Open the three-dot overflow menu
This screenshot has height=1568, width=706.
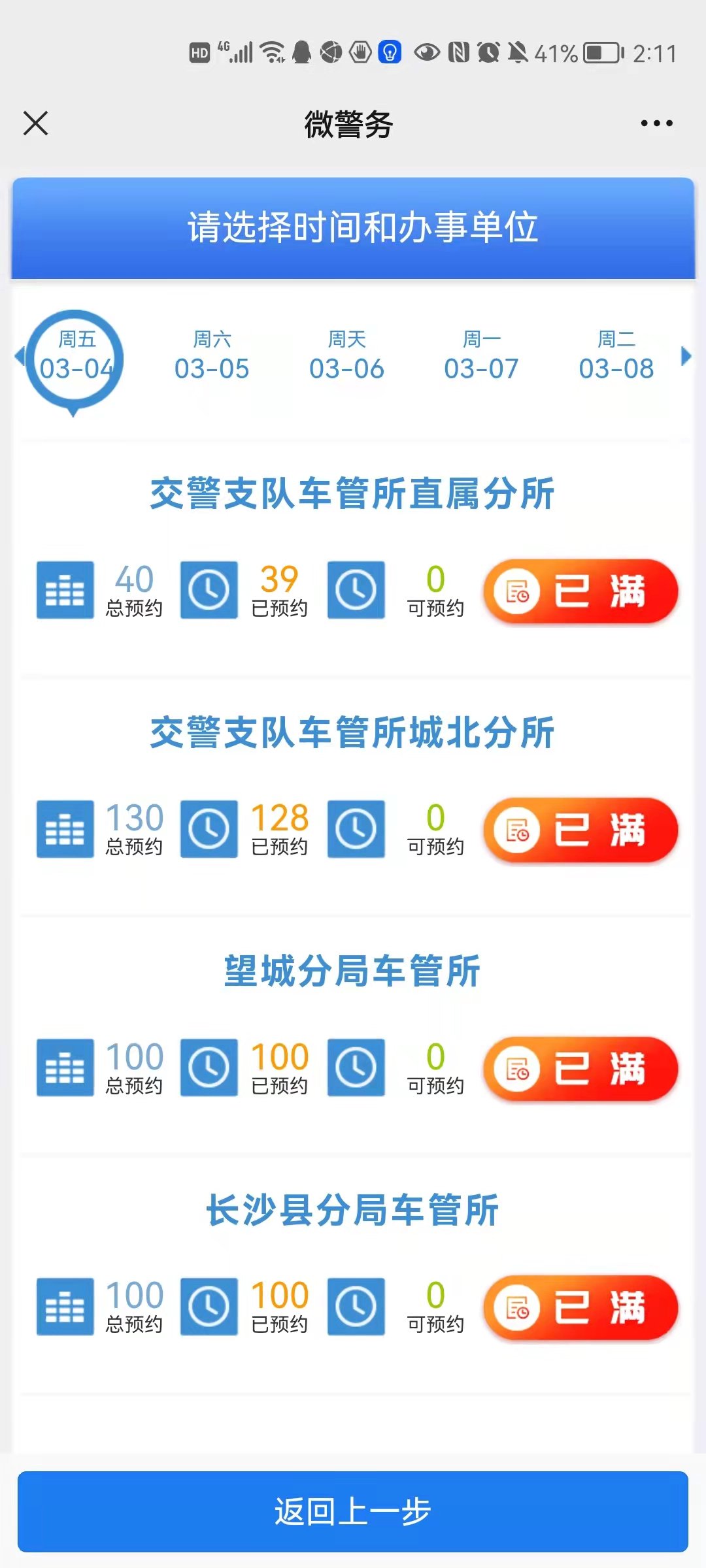656,123
